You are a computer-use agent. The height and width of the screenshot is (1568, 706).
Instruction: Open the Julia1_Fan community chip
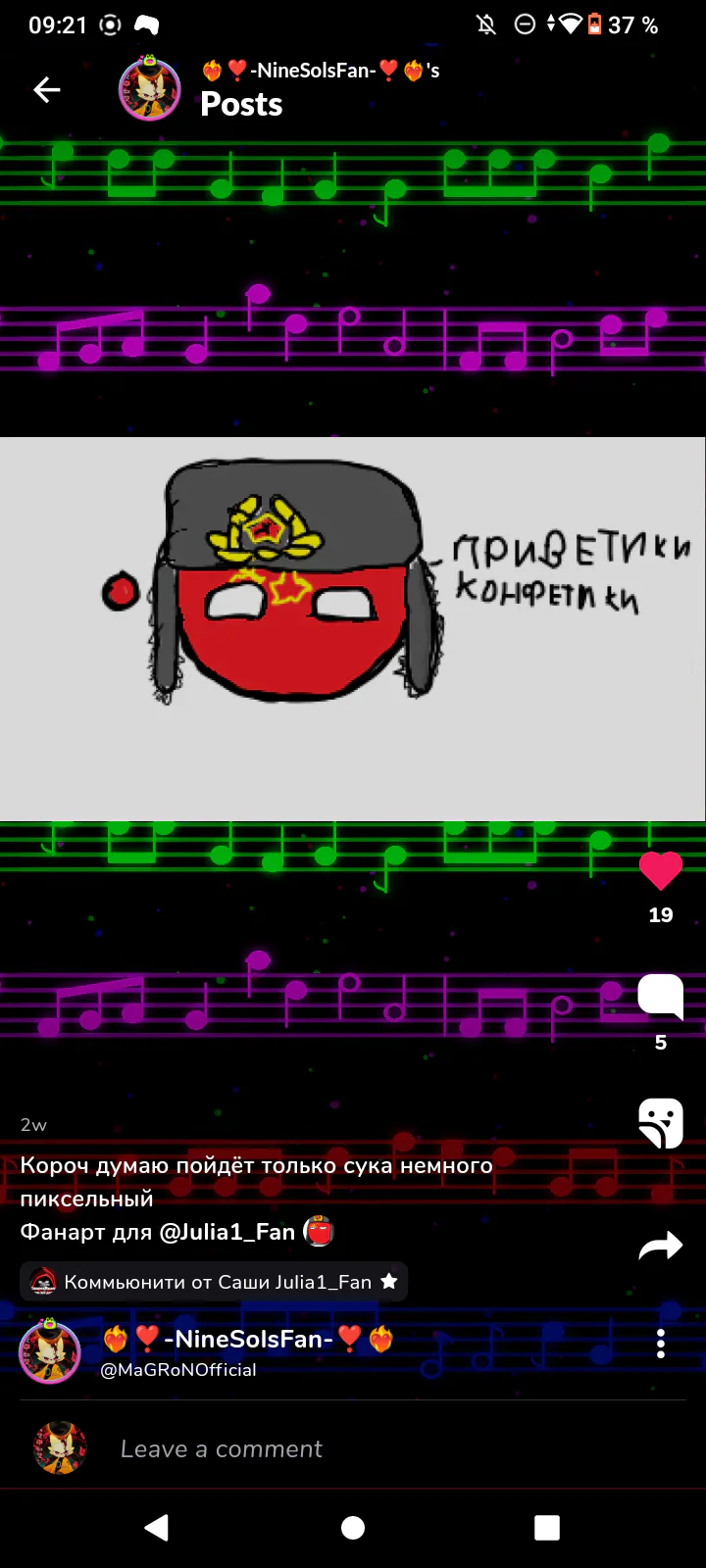[214, 1282]
